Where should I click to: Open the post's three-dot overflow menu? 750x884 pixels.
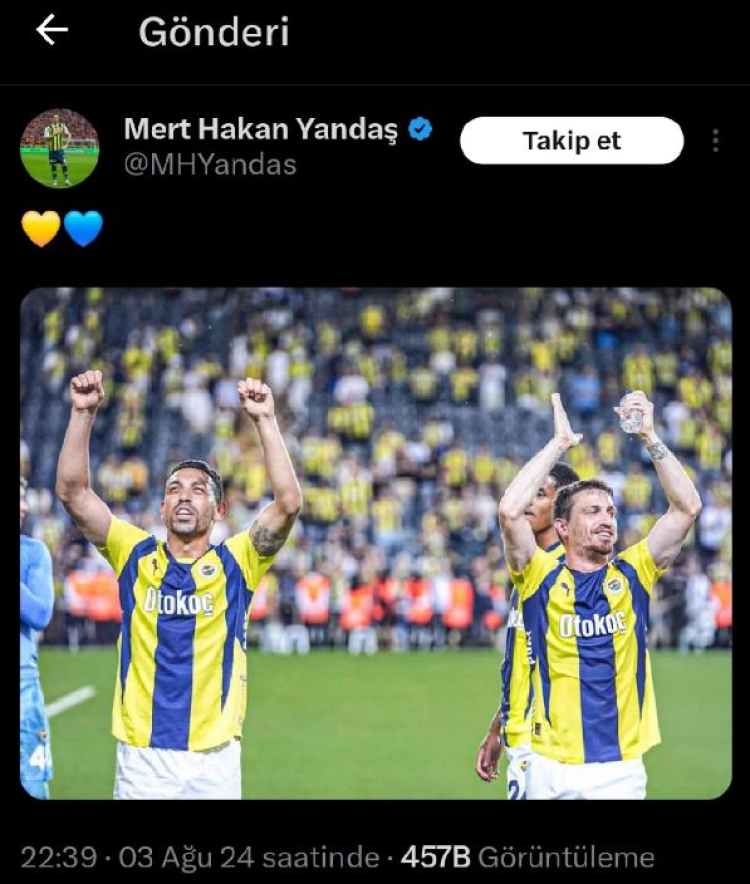click(x=716, y=141)
